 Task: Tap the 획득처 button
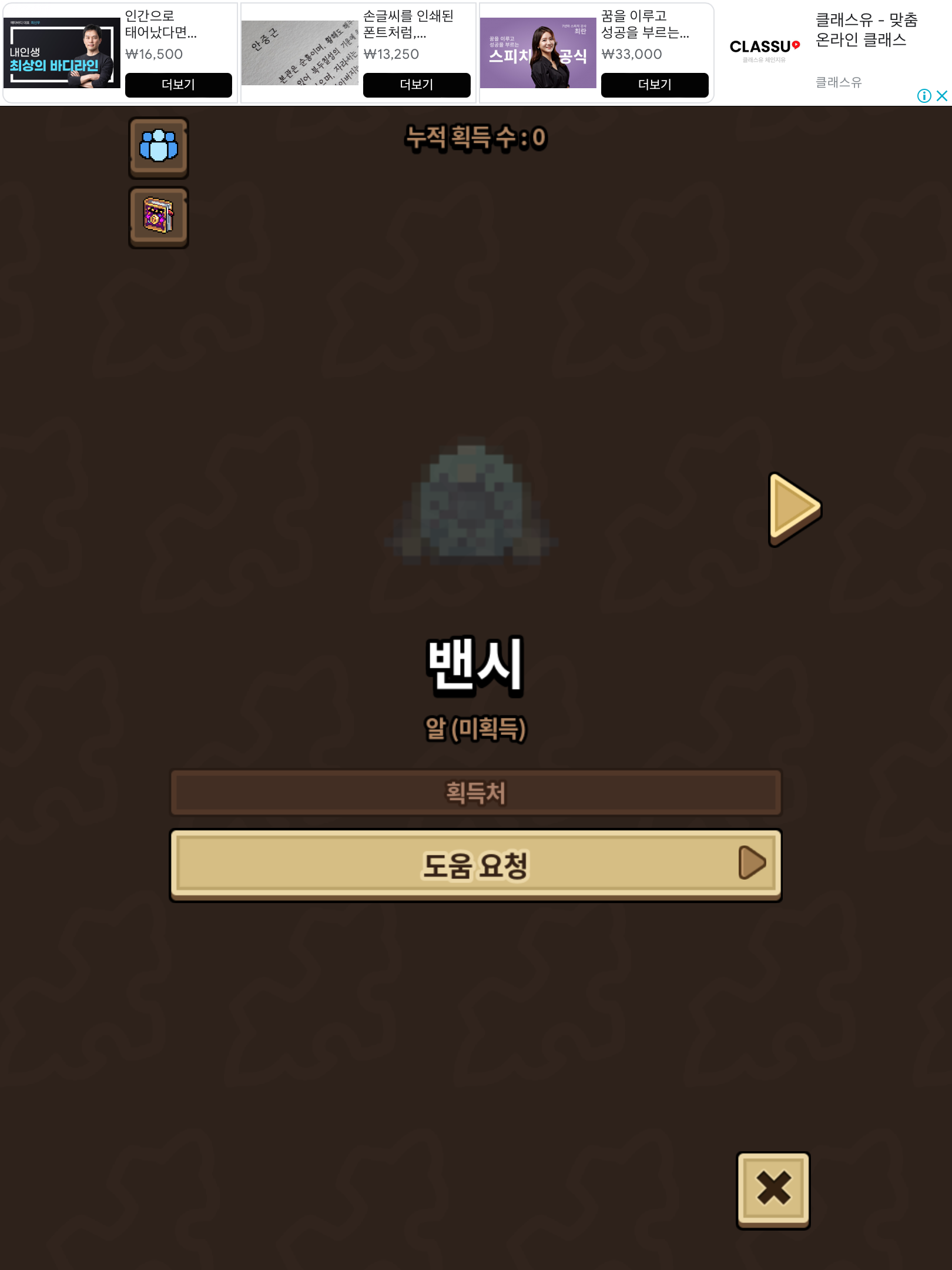click(x=475, y=793)
